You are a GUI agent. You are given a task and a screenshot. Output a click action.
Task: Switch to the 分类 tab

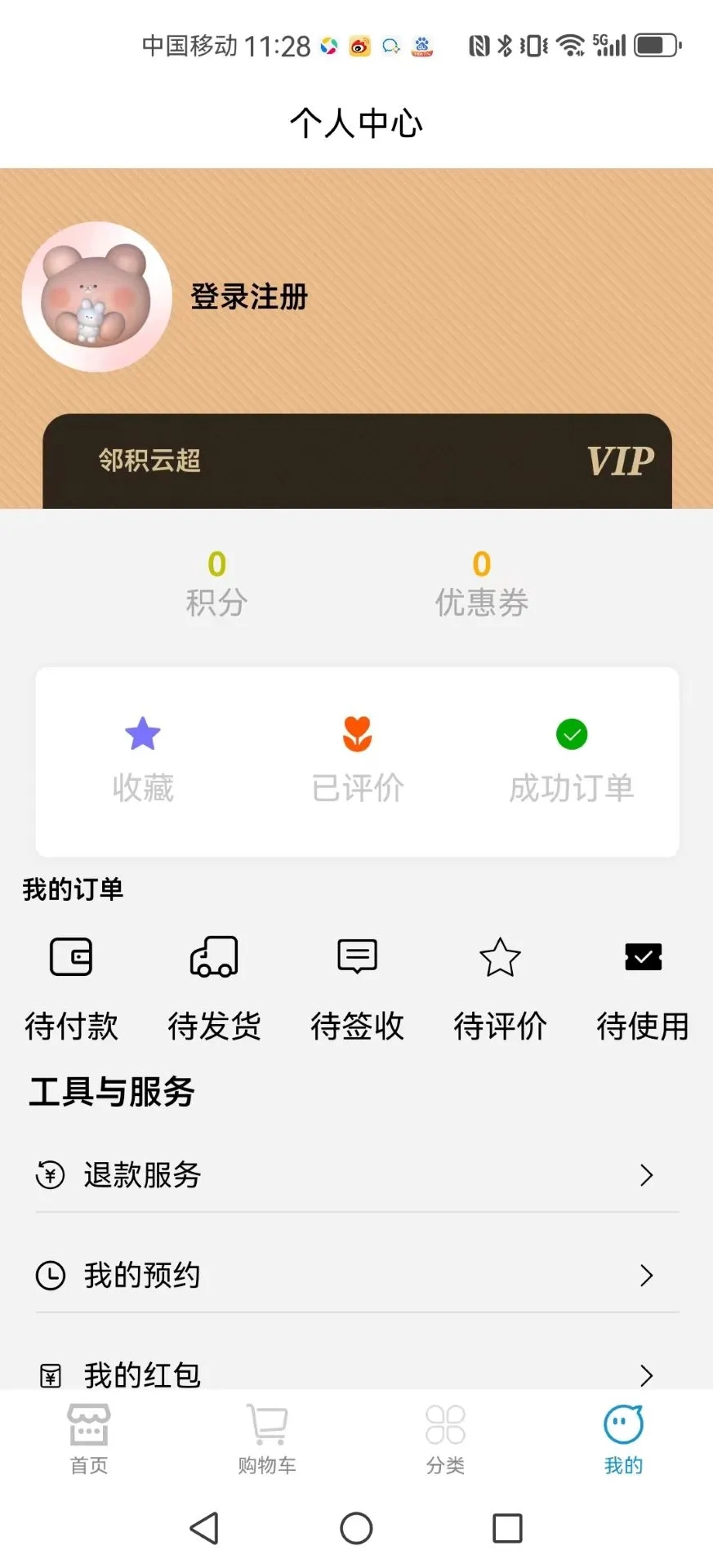tap(445, 1439)
